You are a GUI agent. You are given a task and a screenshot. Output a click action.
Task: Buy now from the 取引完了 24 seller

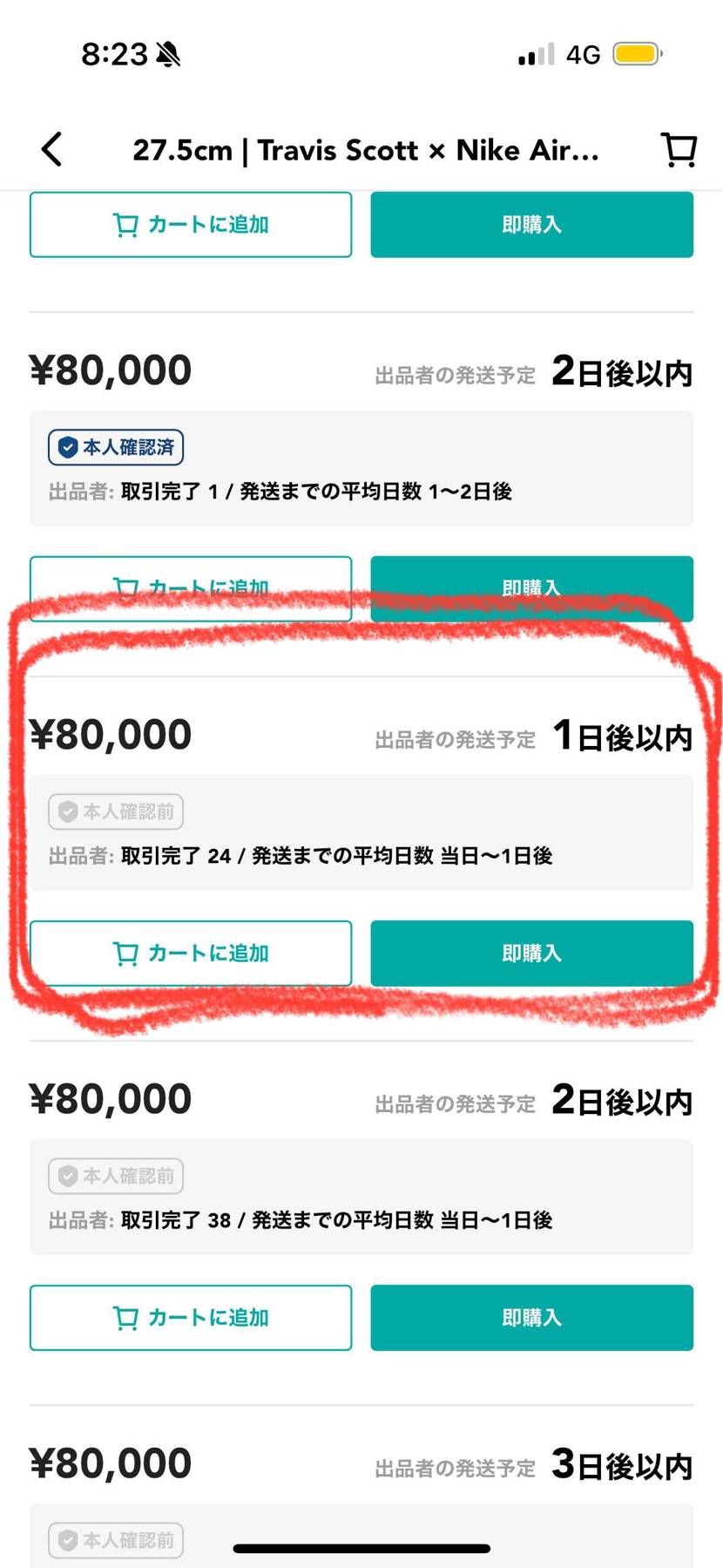[531, 953]
